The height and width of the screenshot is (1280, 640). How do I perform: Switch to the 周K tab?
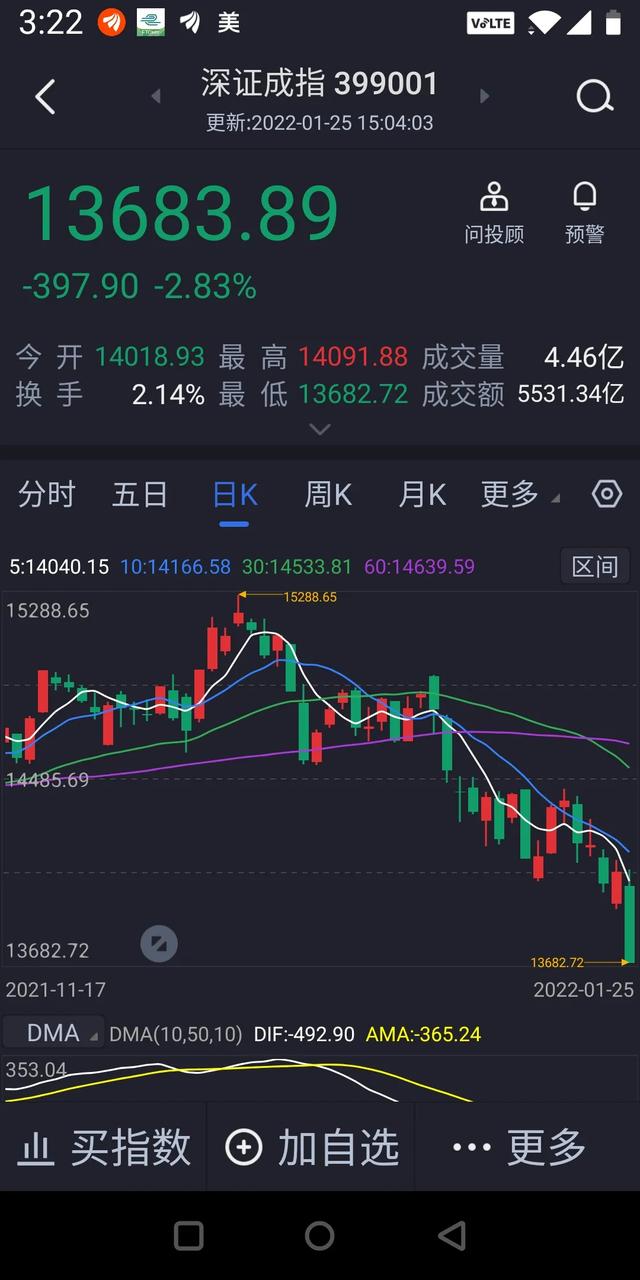328,494
